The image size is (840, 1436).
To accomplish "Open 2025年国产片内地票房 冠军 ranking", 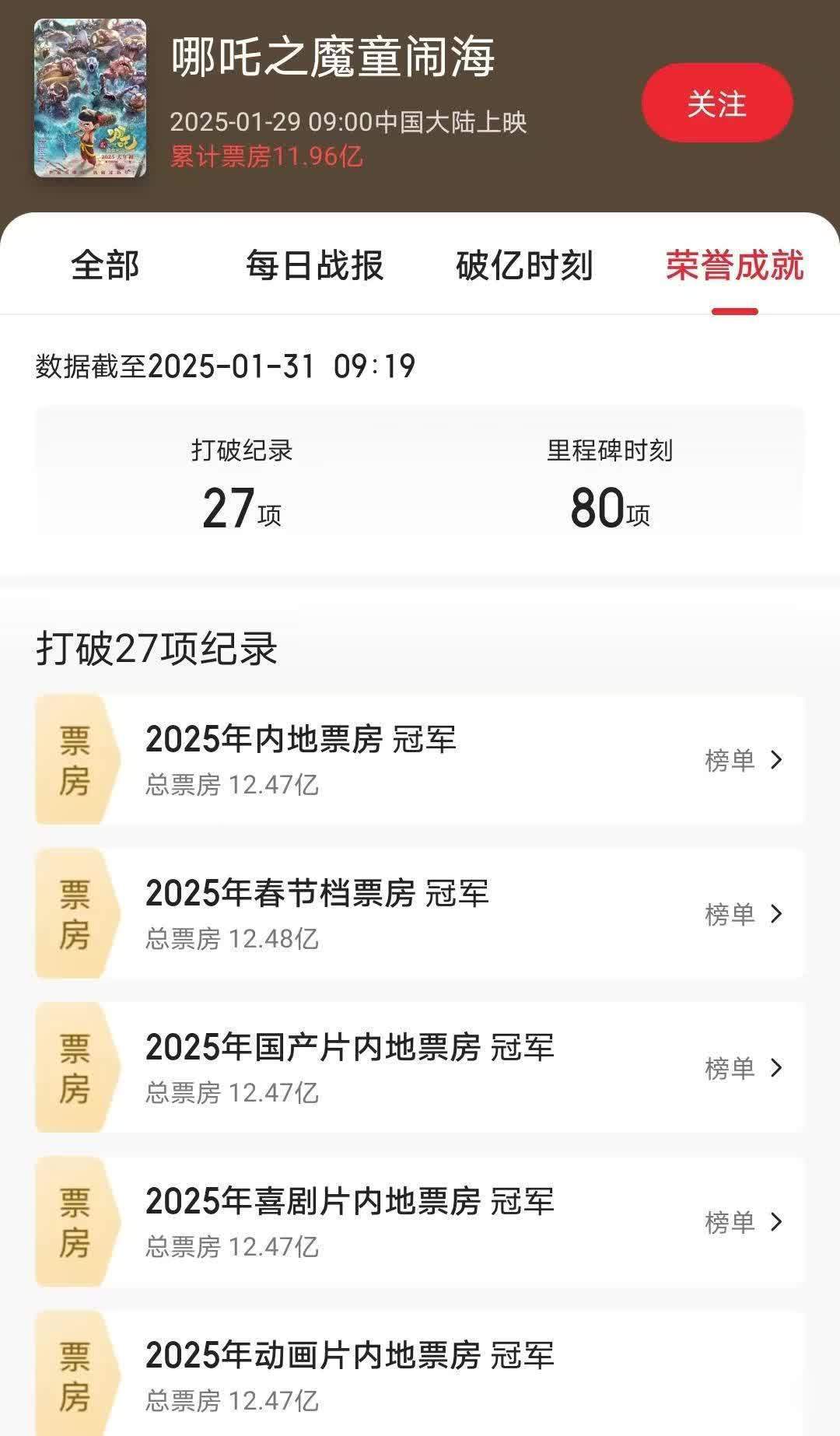I will 743,1068.
